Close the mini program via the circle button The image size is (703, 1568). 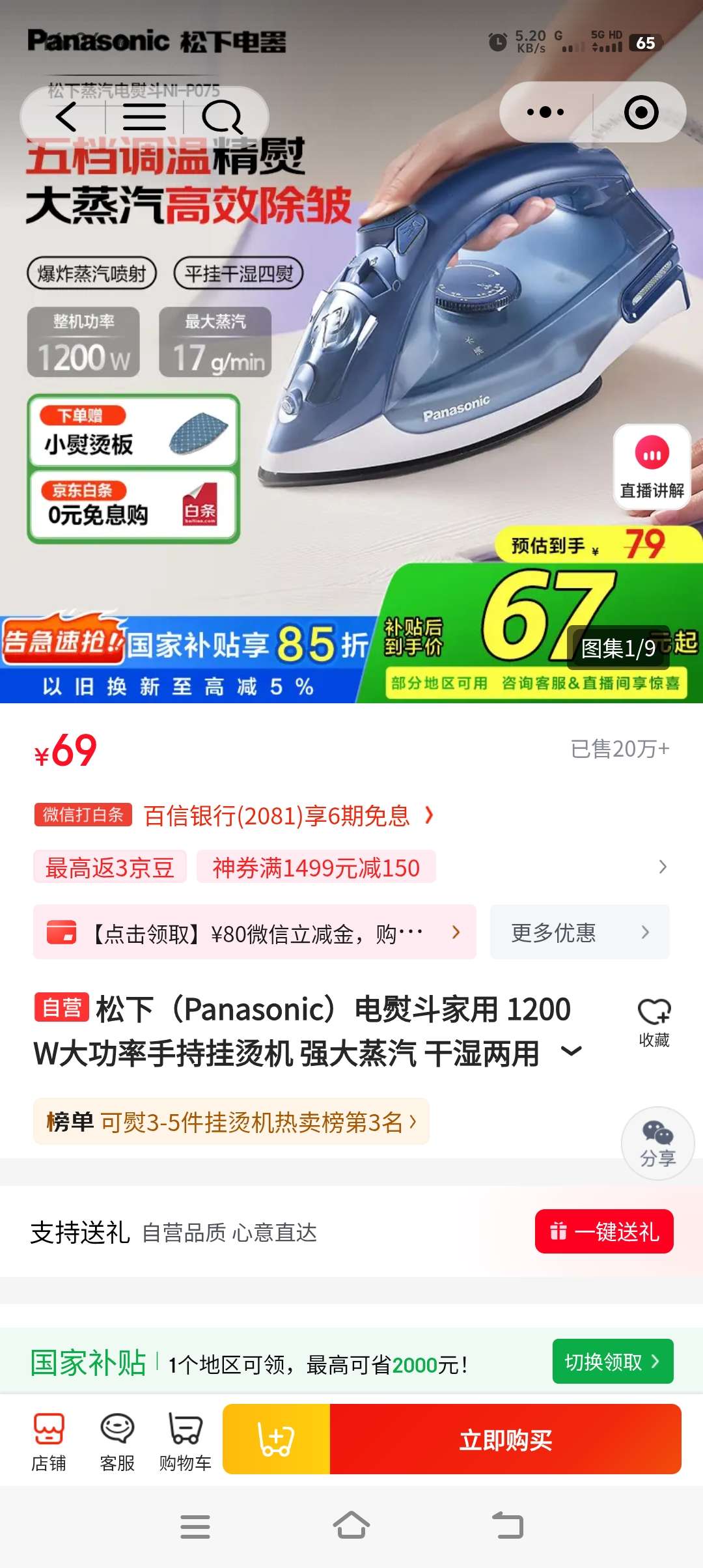point(641,112)
